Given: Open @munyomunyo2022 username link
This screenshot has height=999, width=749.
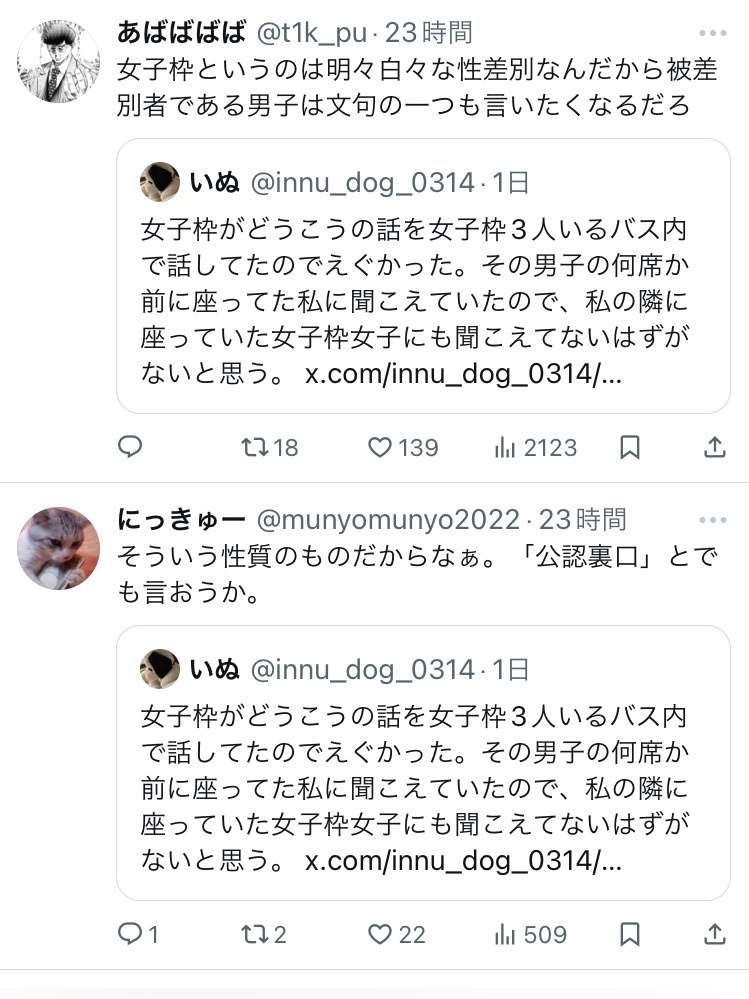Looking at the screenshot, I should tap(388, 520).
